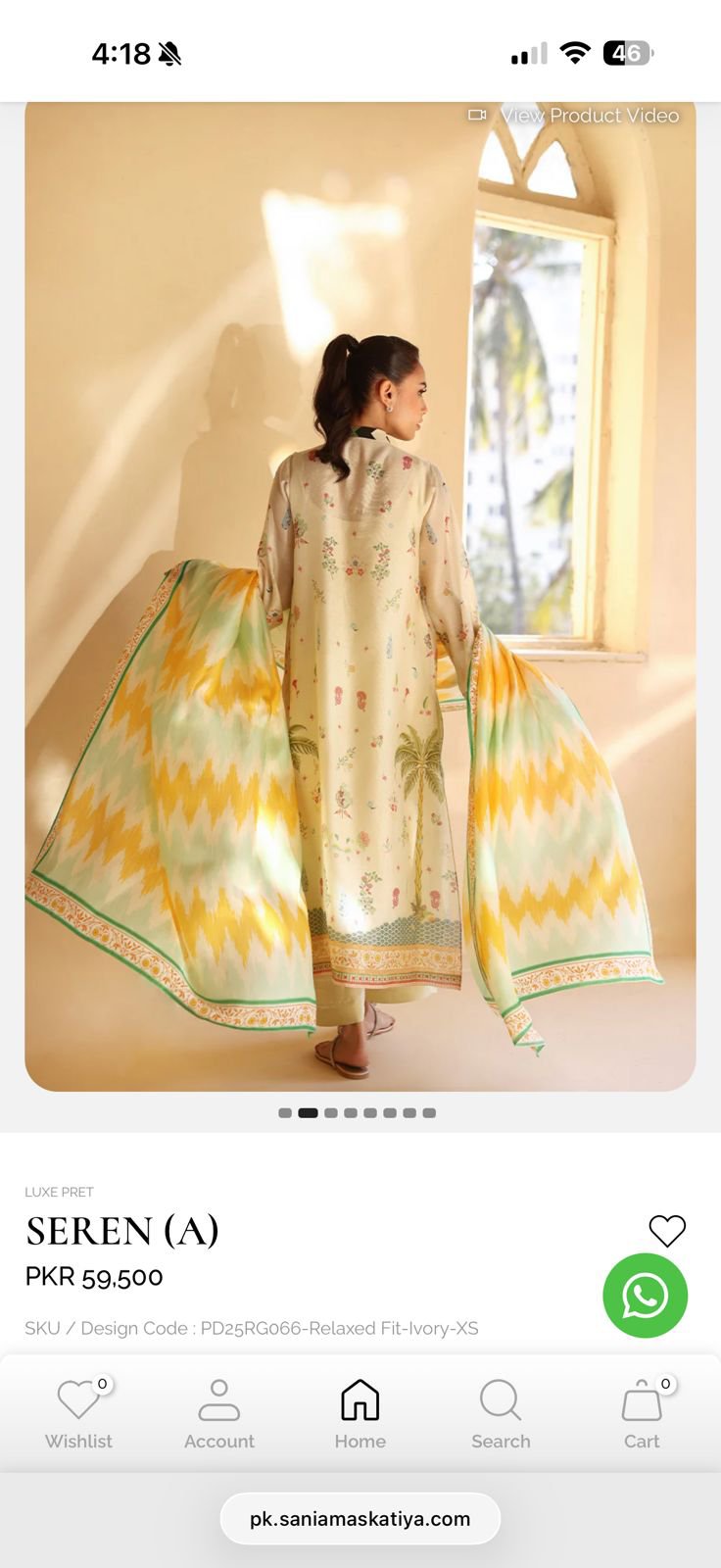Jump to the first image indicator dot
The height and width of the screenshot is (1568, 721).
tap(285, 1112)
